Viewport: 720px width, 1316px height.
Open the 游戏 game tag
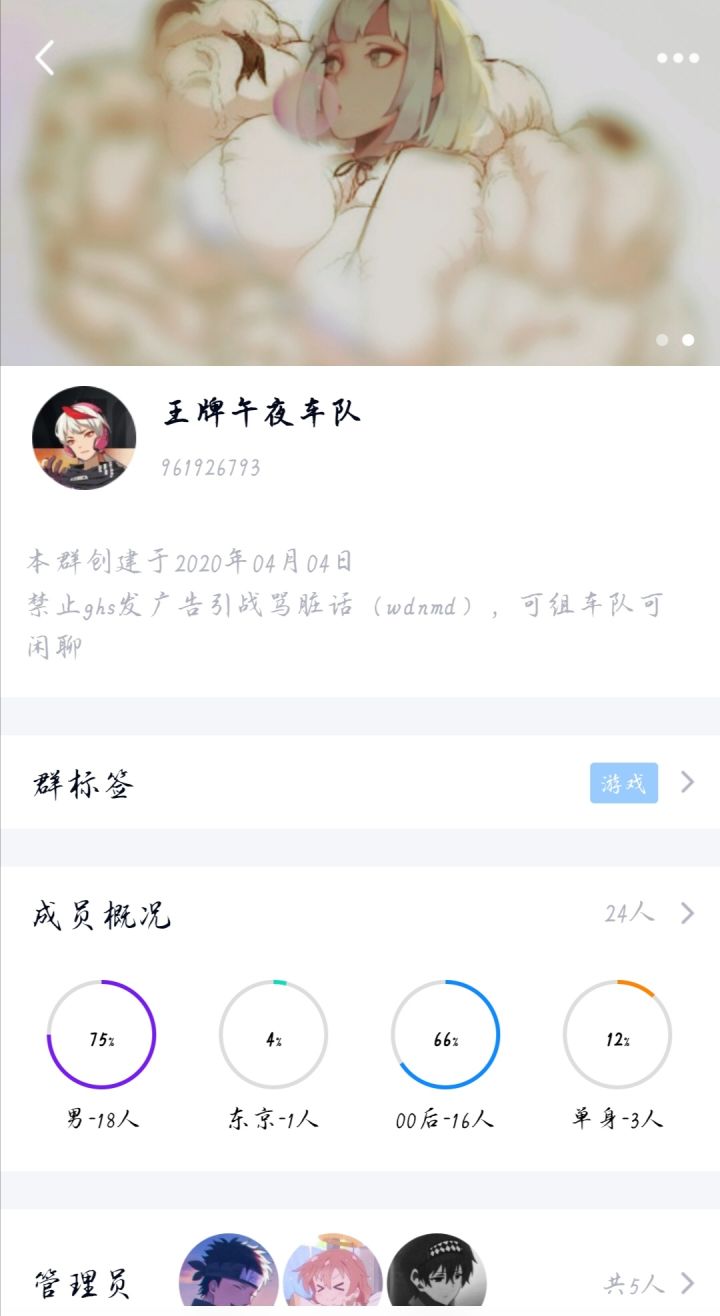pyautogui.click(x=623, y=784)
